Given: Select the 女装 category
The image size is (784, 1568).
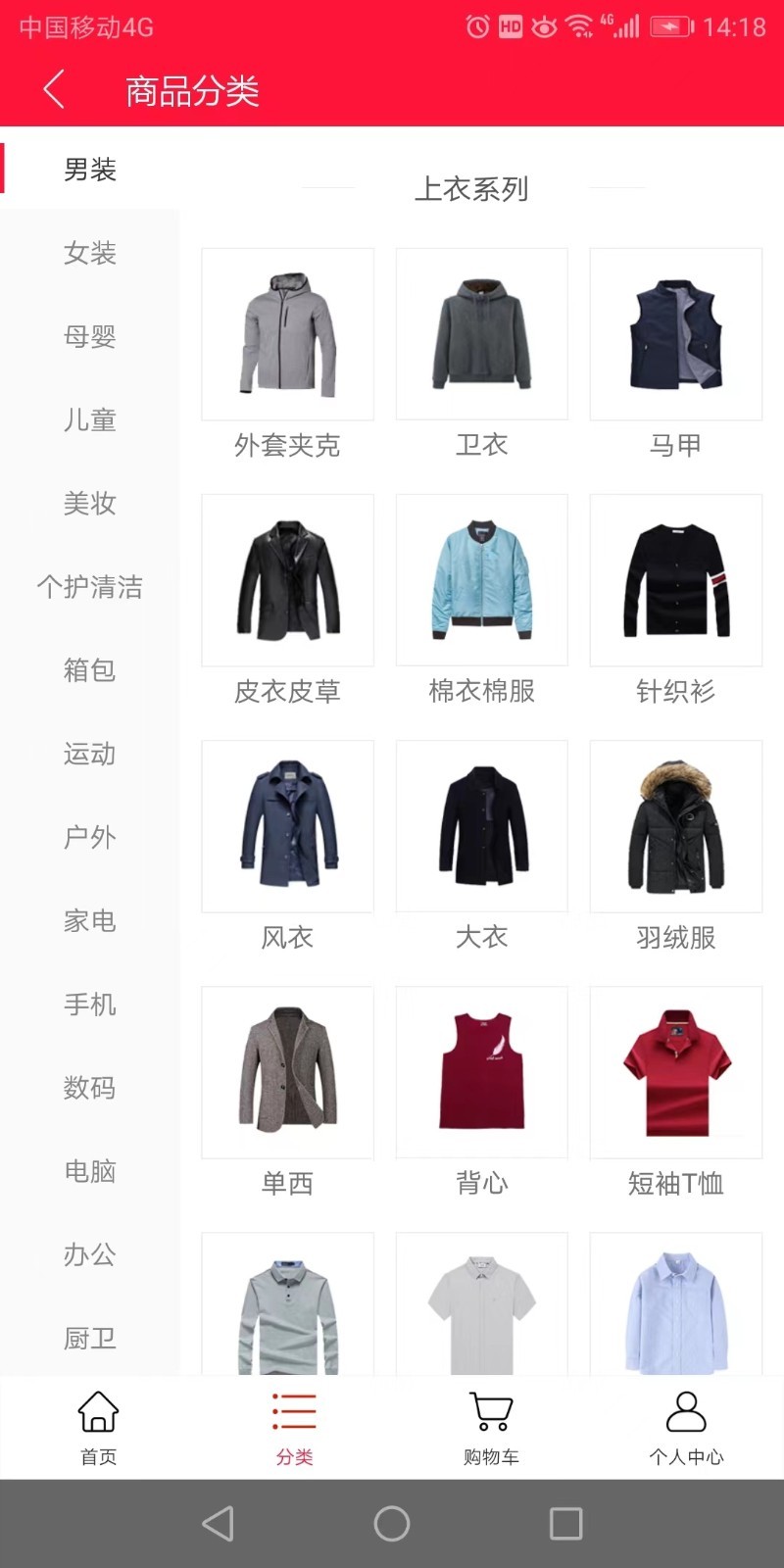Looking at the screenshot, I should pos(90,253).
